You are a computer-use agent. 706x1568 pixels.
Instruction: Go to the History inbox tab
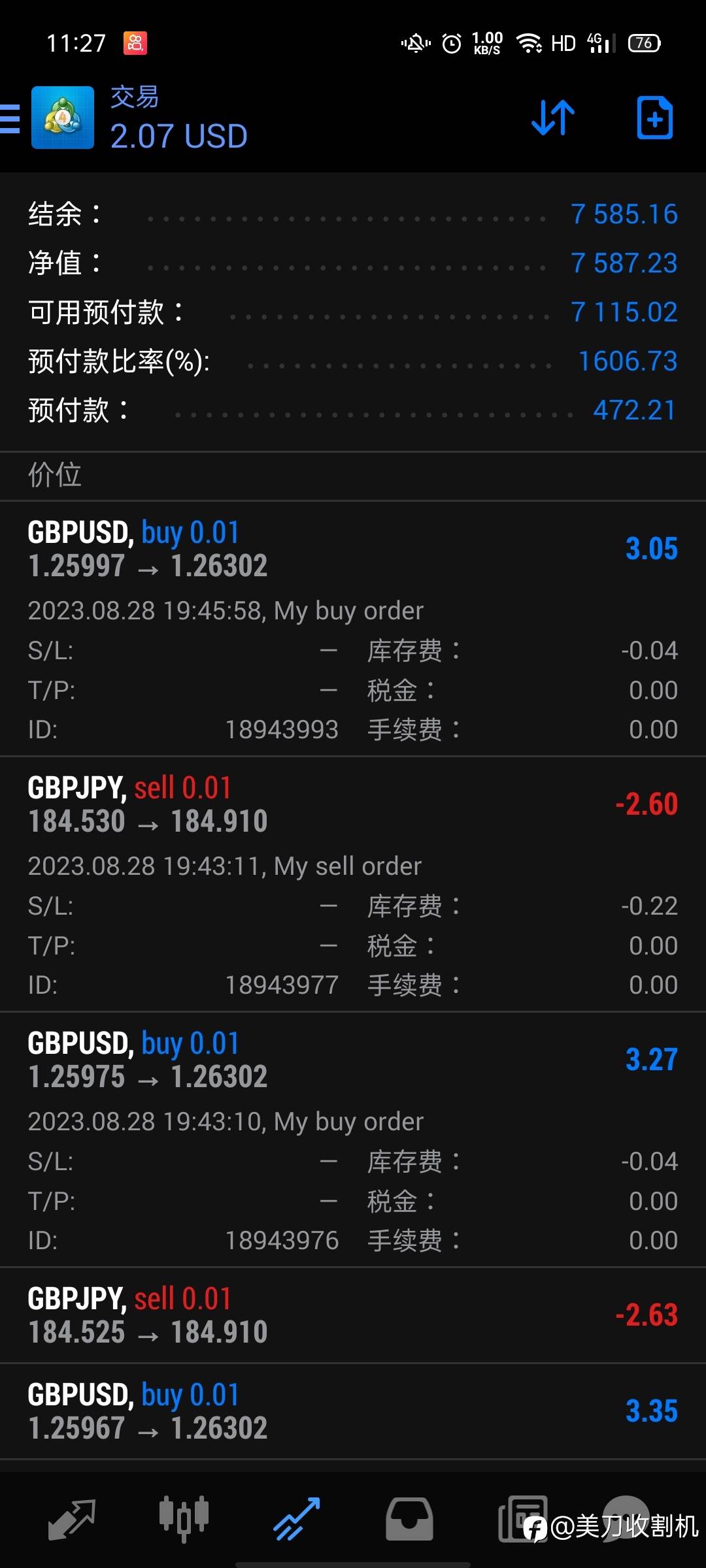tap(409, 1520)
